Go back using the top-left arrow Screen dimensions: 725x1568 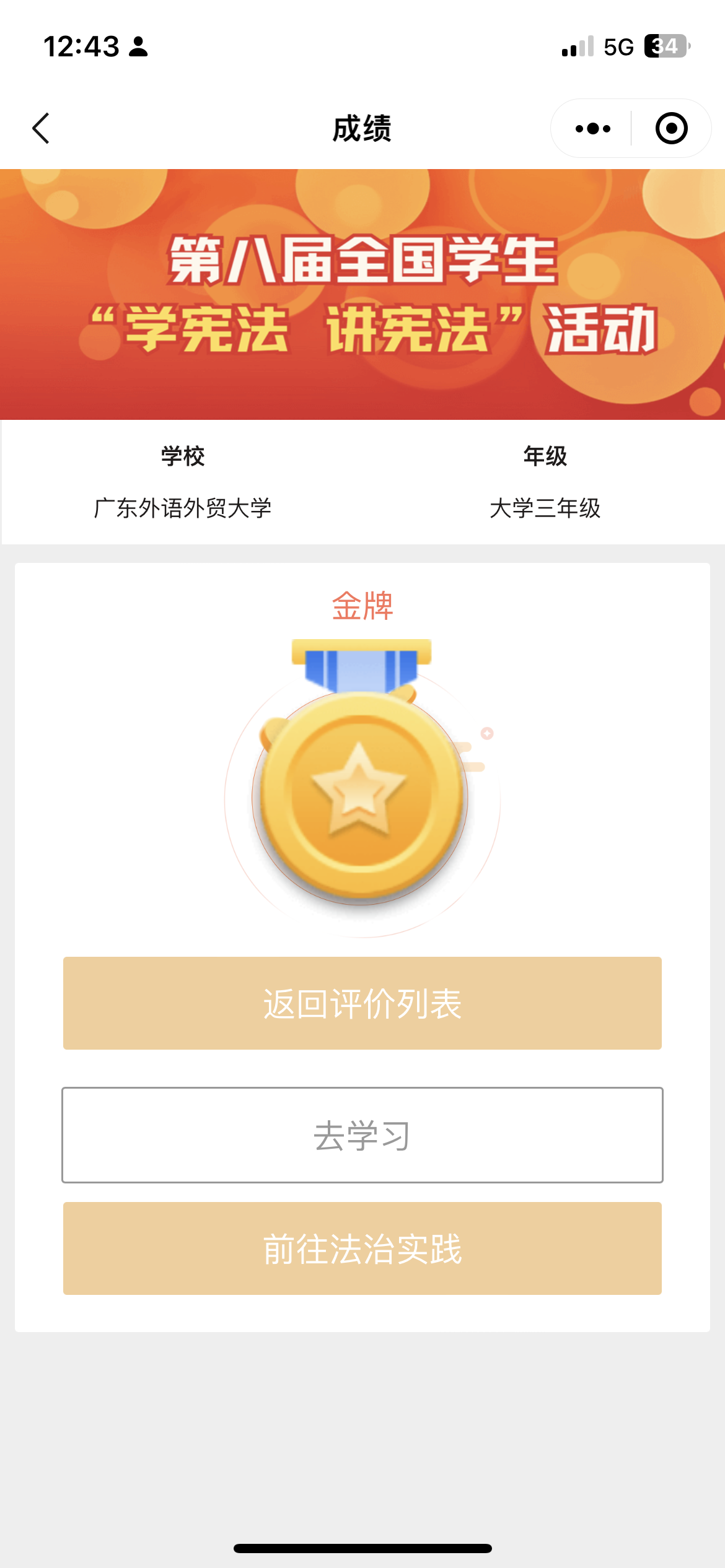[41, 128]
